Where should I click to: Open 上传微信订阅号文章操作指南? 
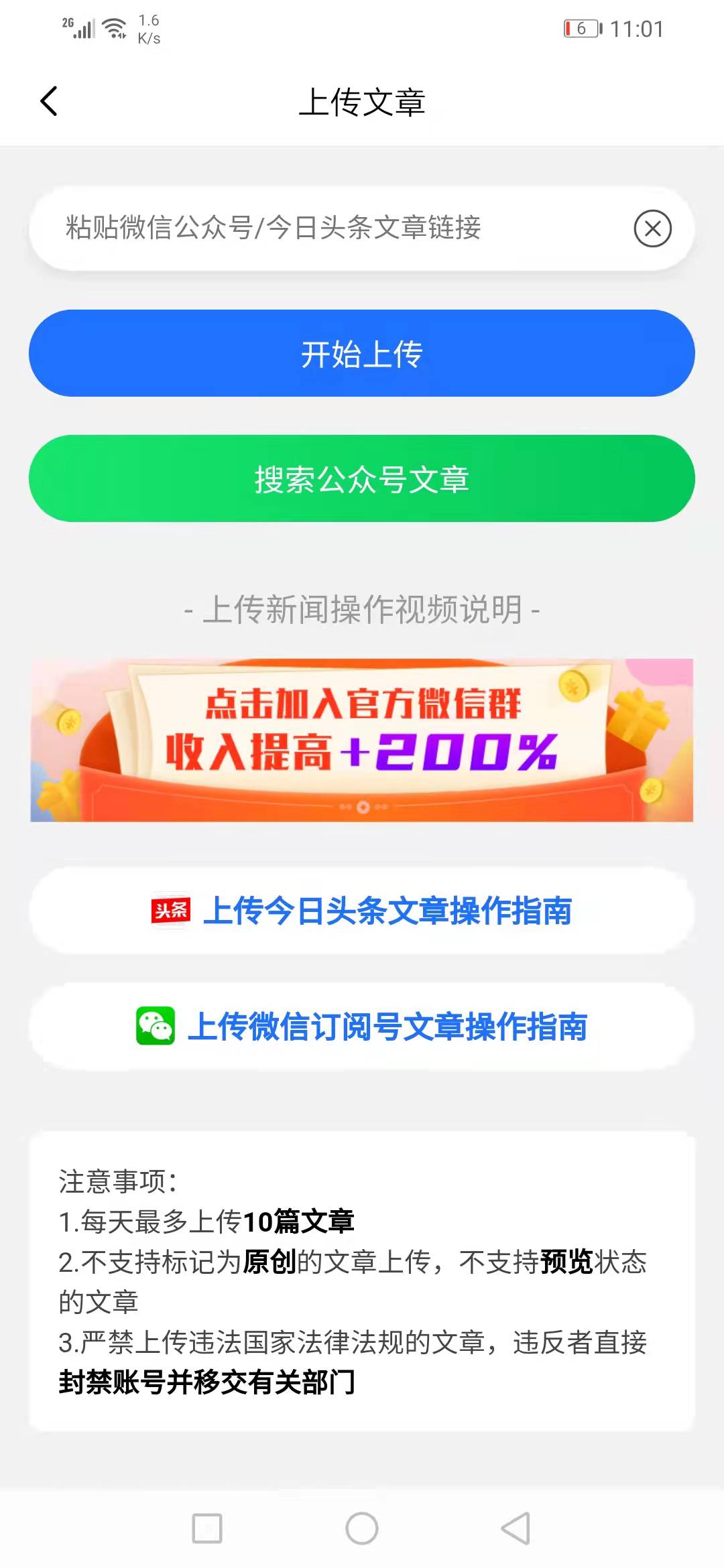coord(362,1027)
